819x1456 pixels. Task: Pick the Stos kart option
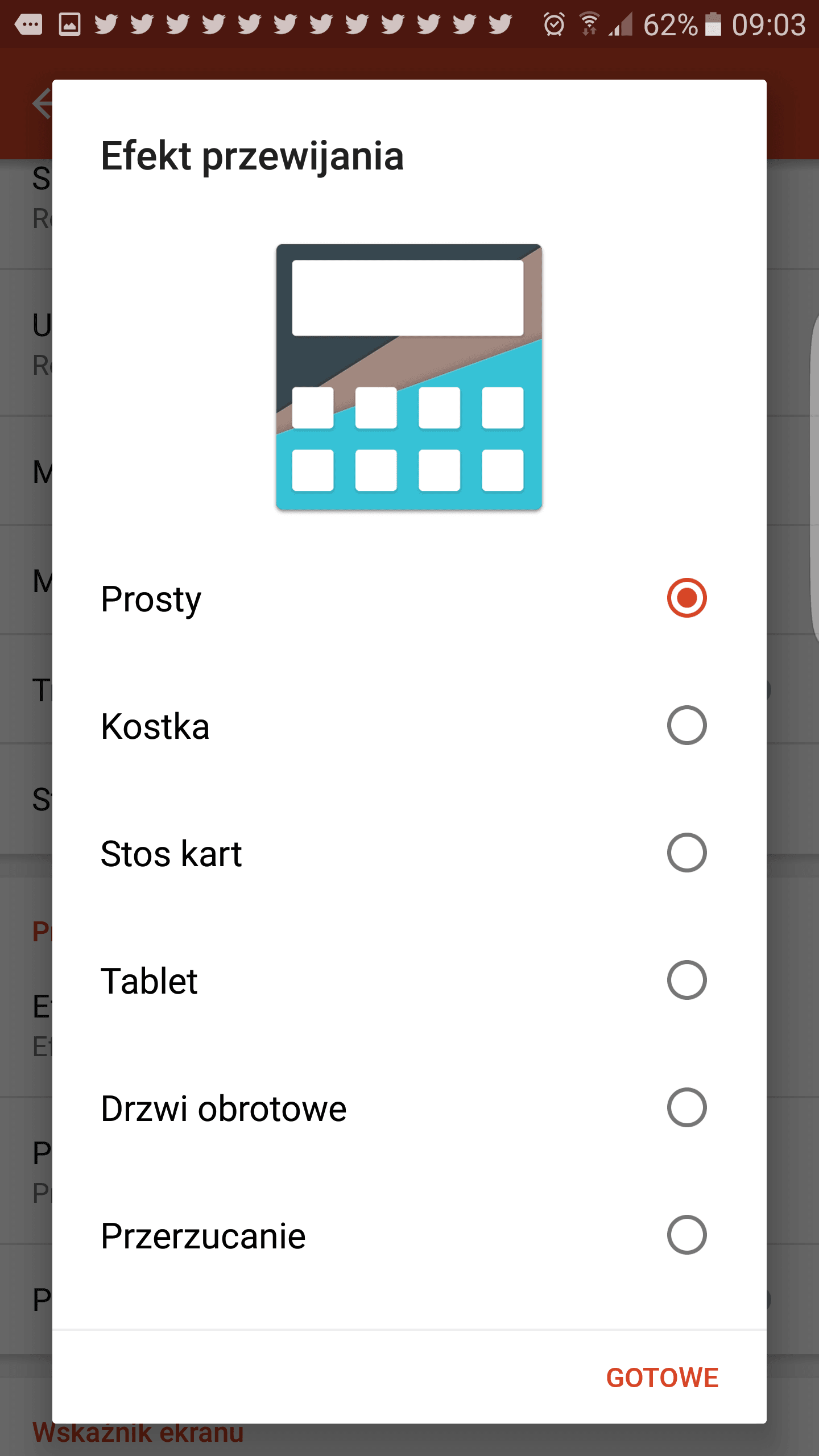click(409, 853)
